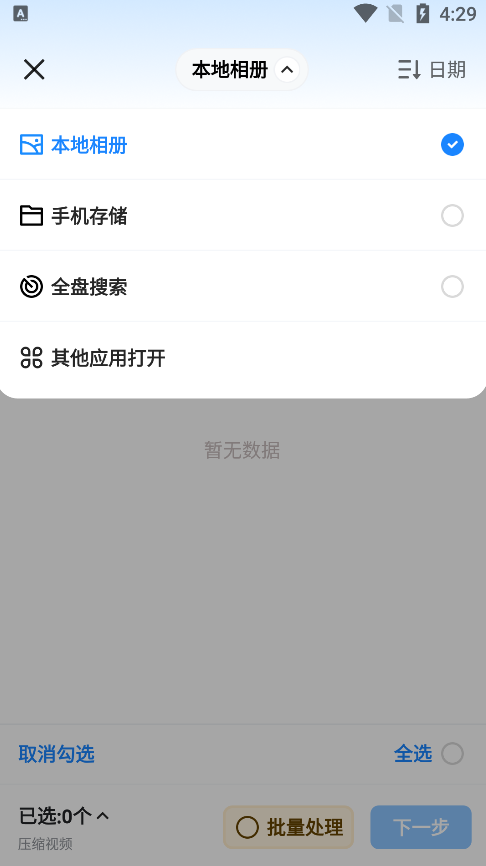Viewport: 486px width, 866px height.
Task: Check the 全选 select-all circle
Action: tap(452, 754)
